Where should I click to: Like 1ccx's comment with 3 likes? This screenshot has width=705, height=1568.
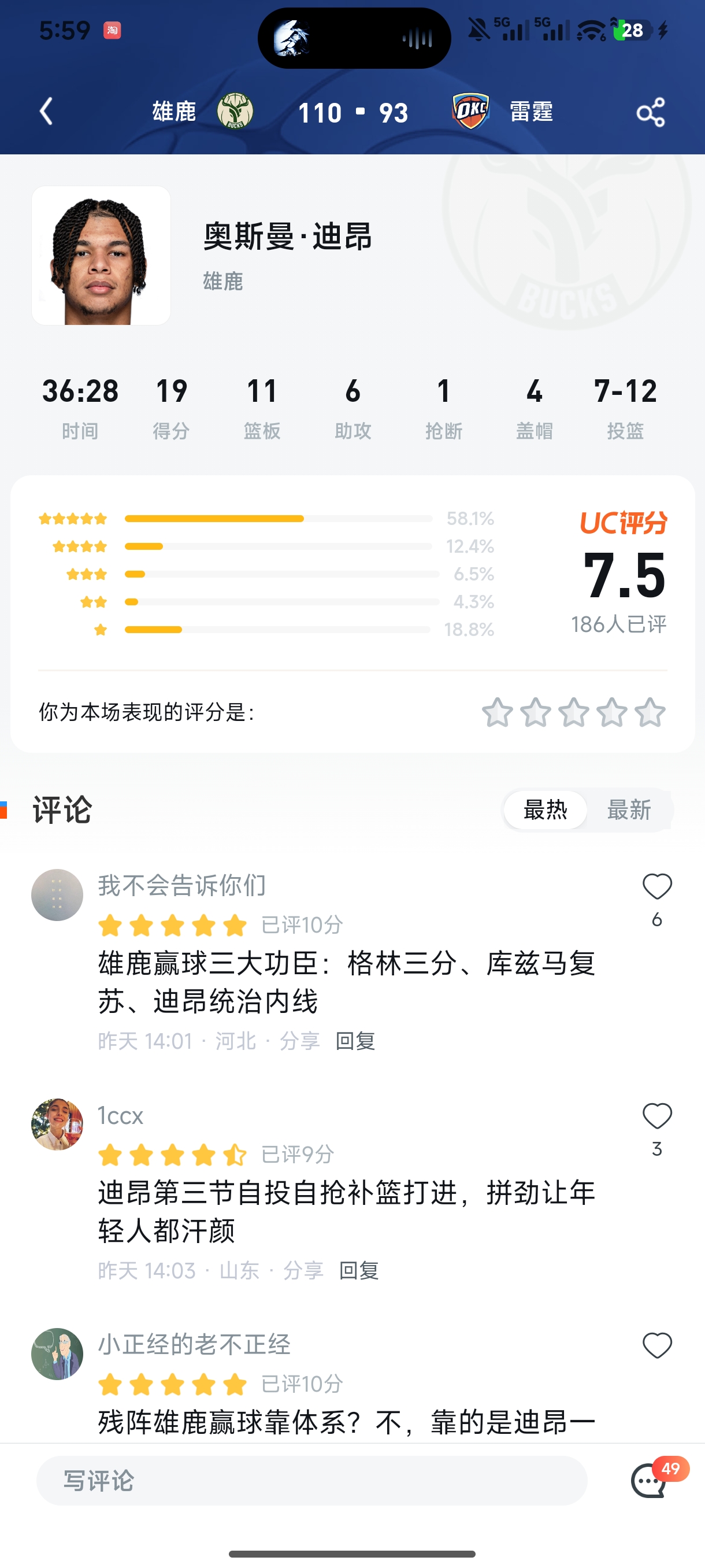tap(656, 1116)
